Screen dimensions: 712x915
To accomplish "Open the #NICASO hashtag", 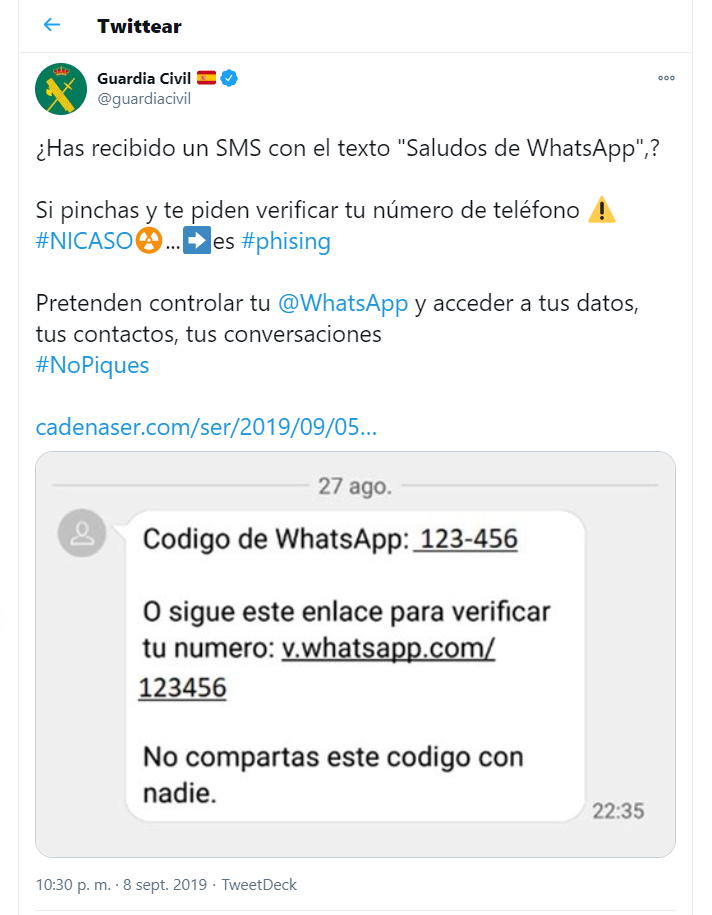I will 85,241.
